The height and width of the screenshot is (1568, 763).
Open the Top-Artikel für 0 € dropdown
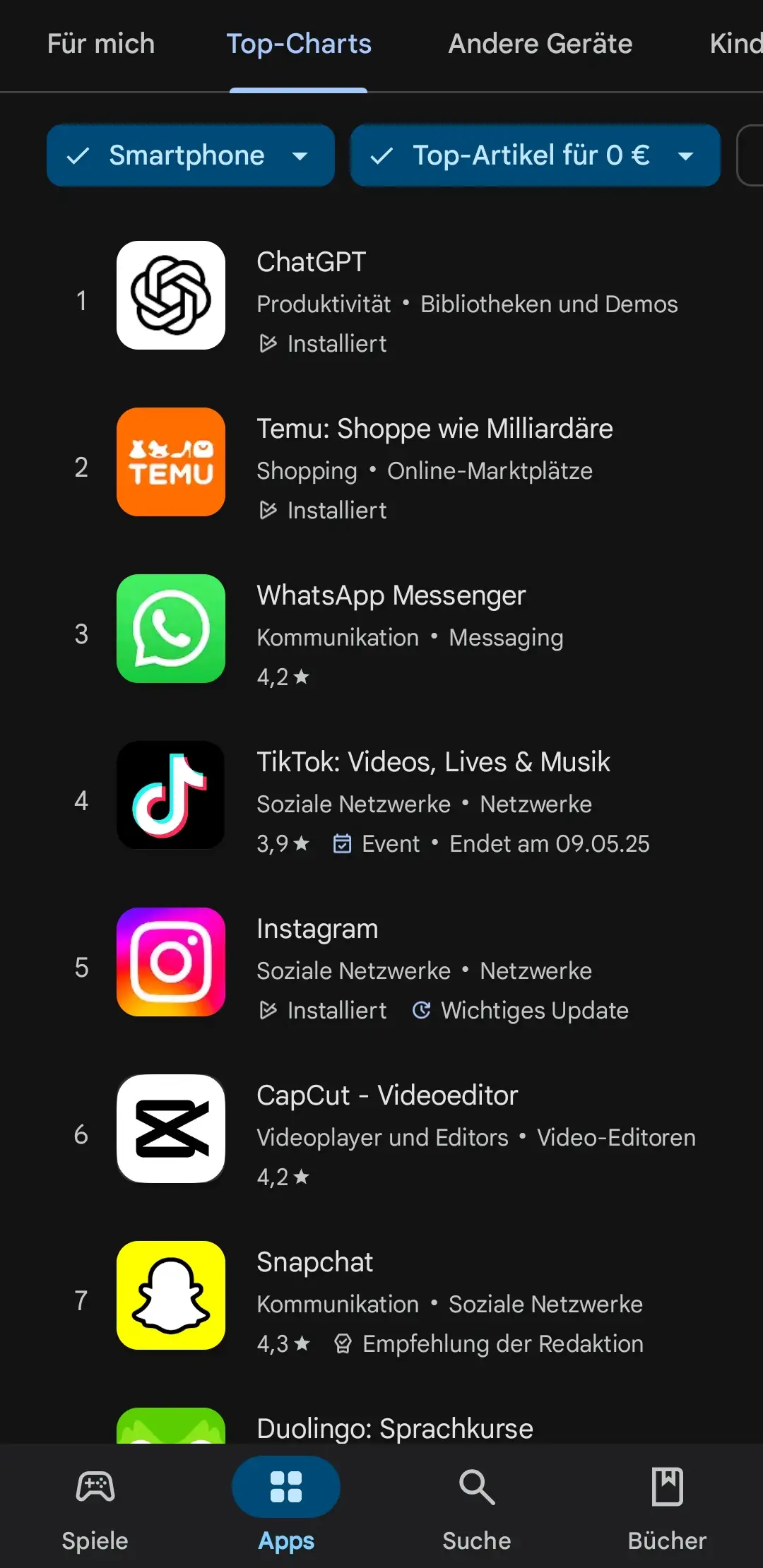[535, 155]
